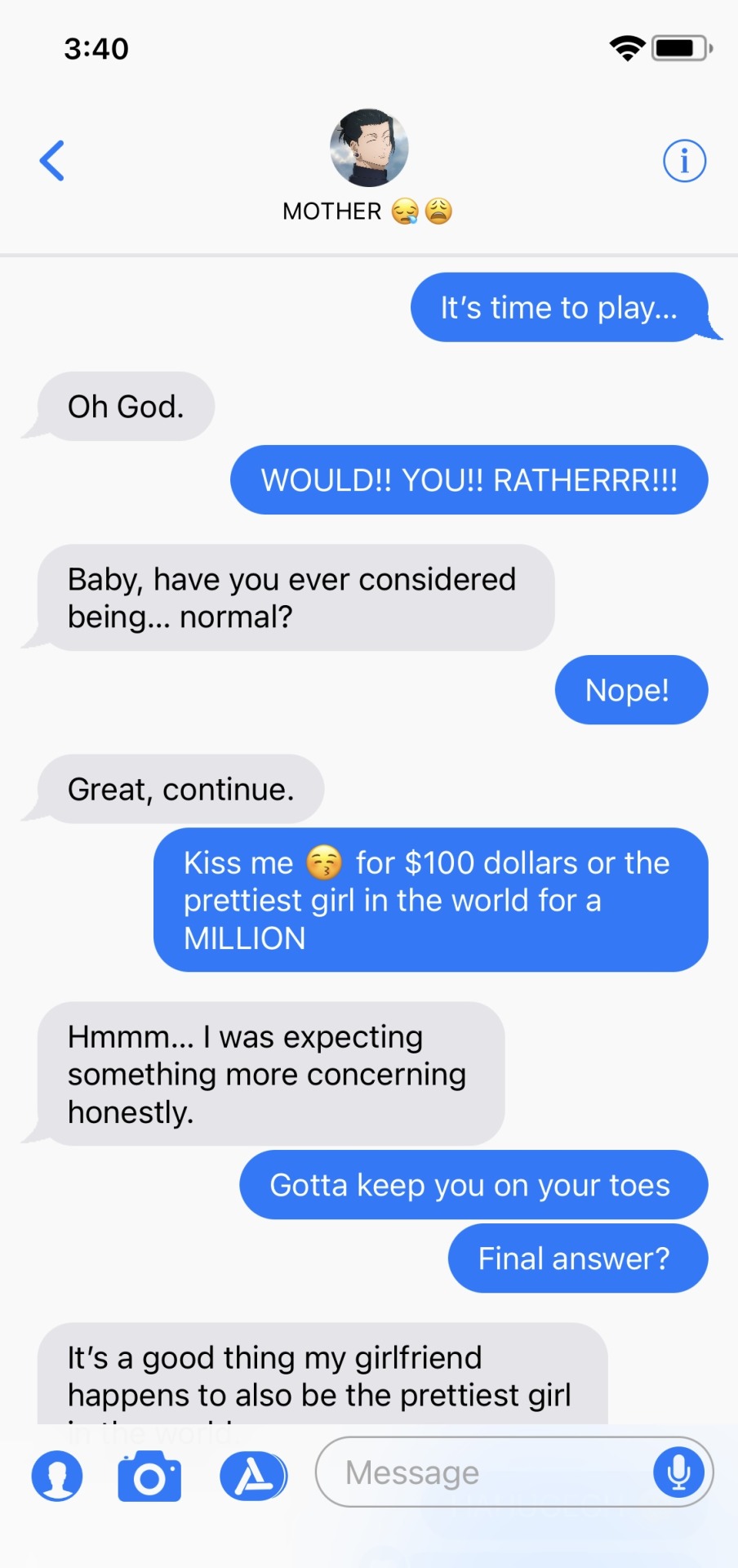The height and width of the screenshot is (1568, 738).
Task: Record a voice message with the microphone
Action: tap(678, 1472)
